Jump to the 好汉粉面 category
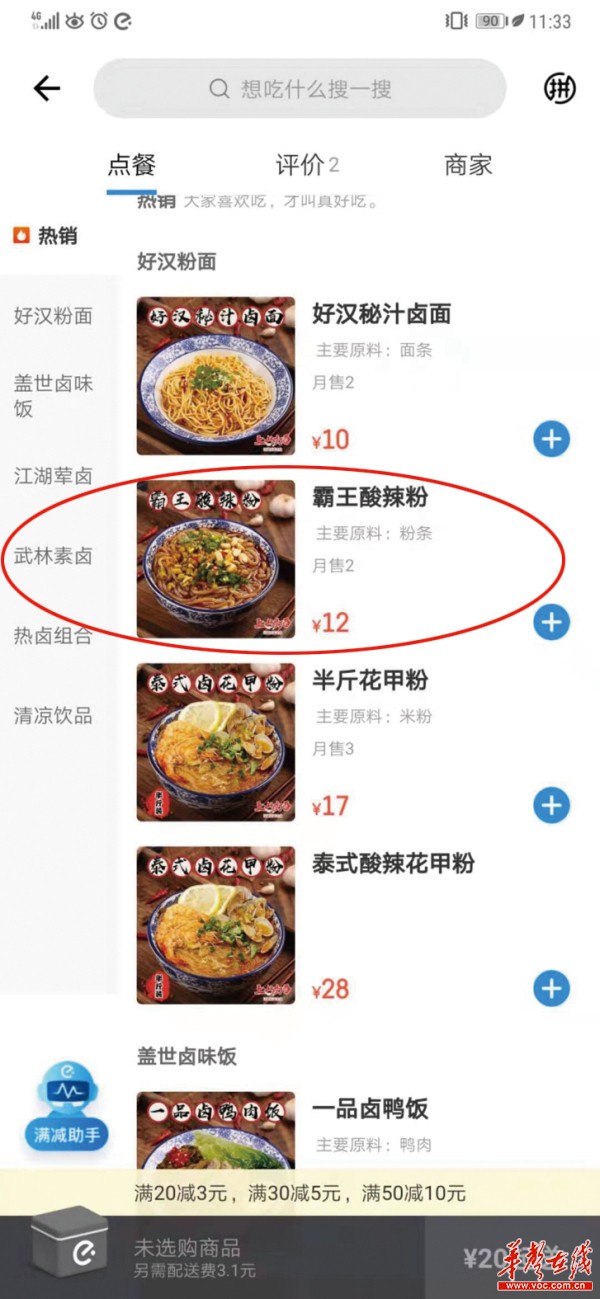The image size is (600, 1299). 53,316
